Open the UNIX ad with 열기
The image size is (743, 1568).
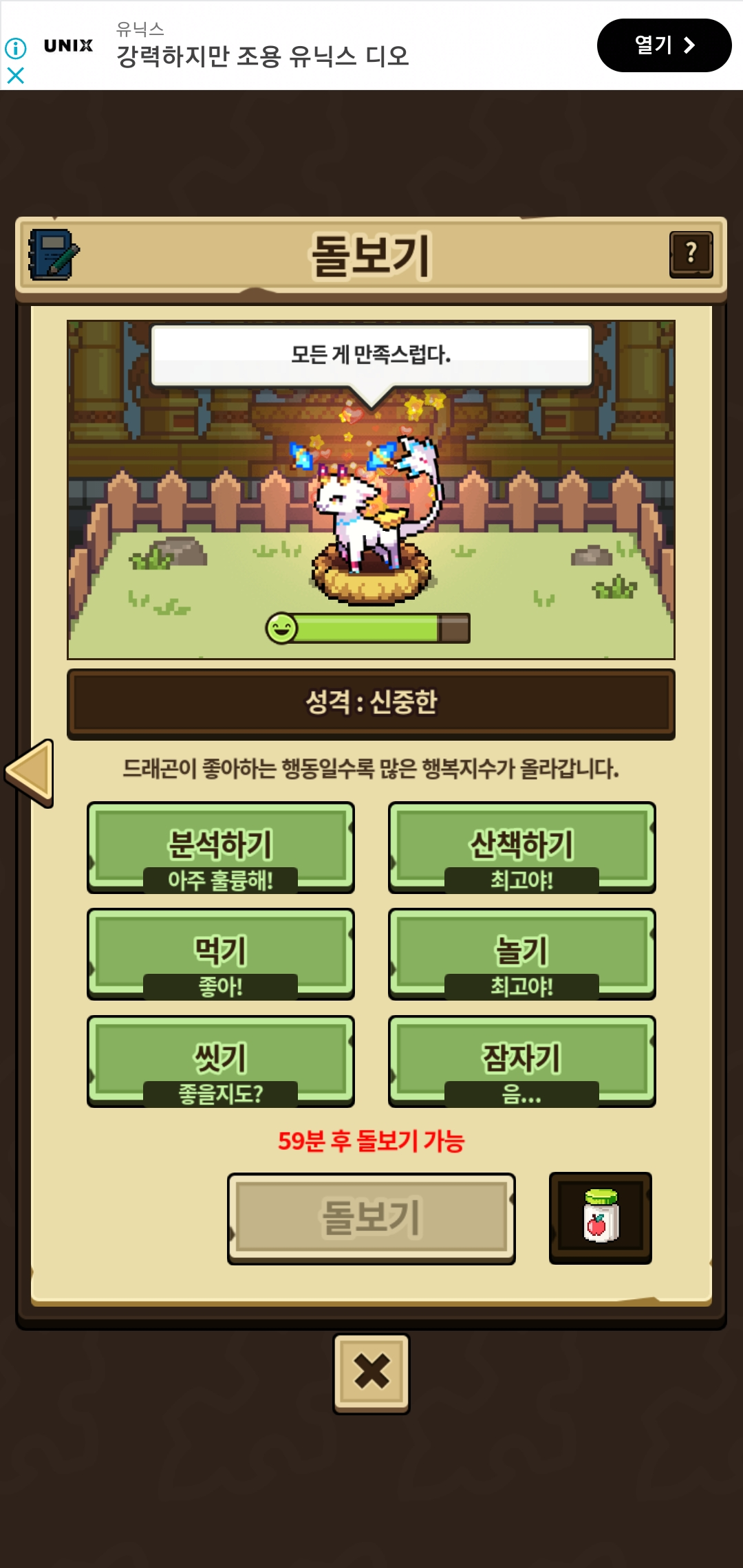point(663,45)
